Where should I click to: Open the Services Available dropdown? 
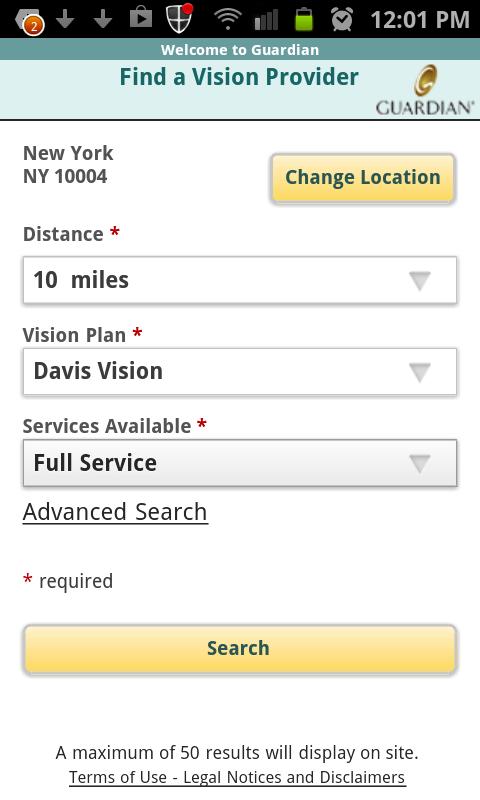point(240,463)
